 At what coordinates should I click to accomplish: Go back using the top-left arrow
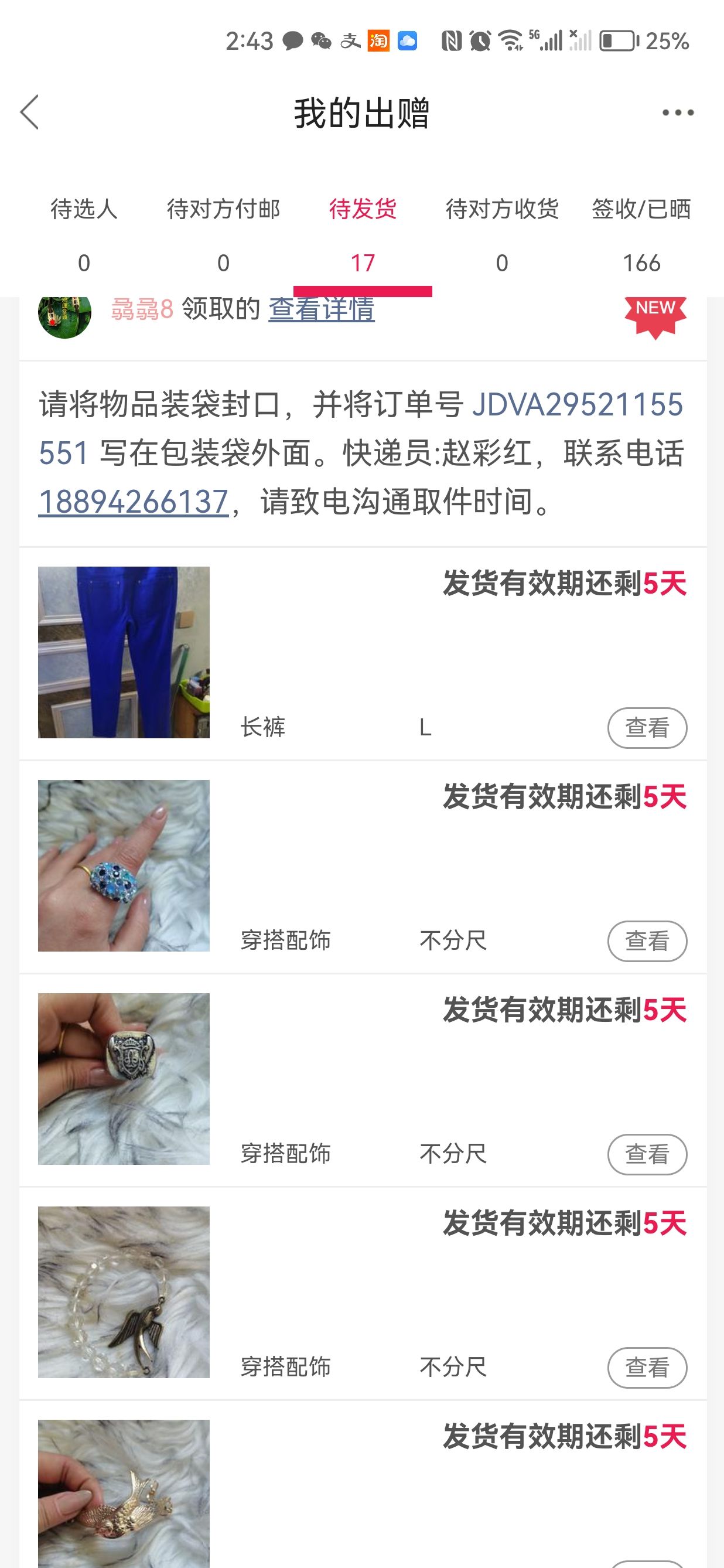pos(30,112)
